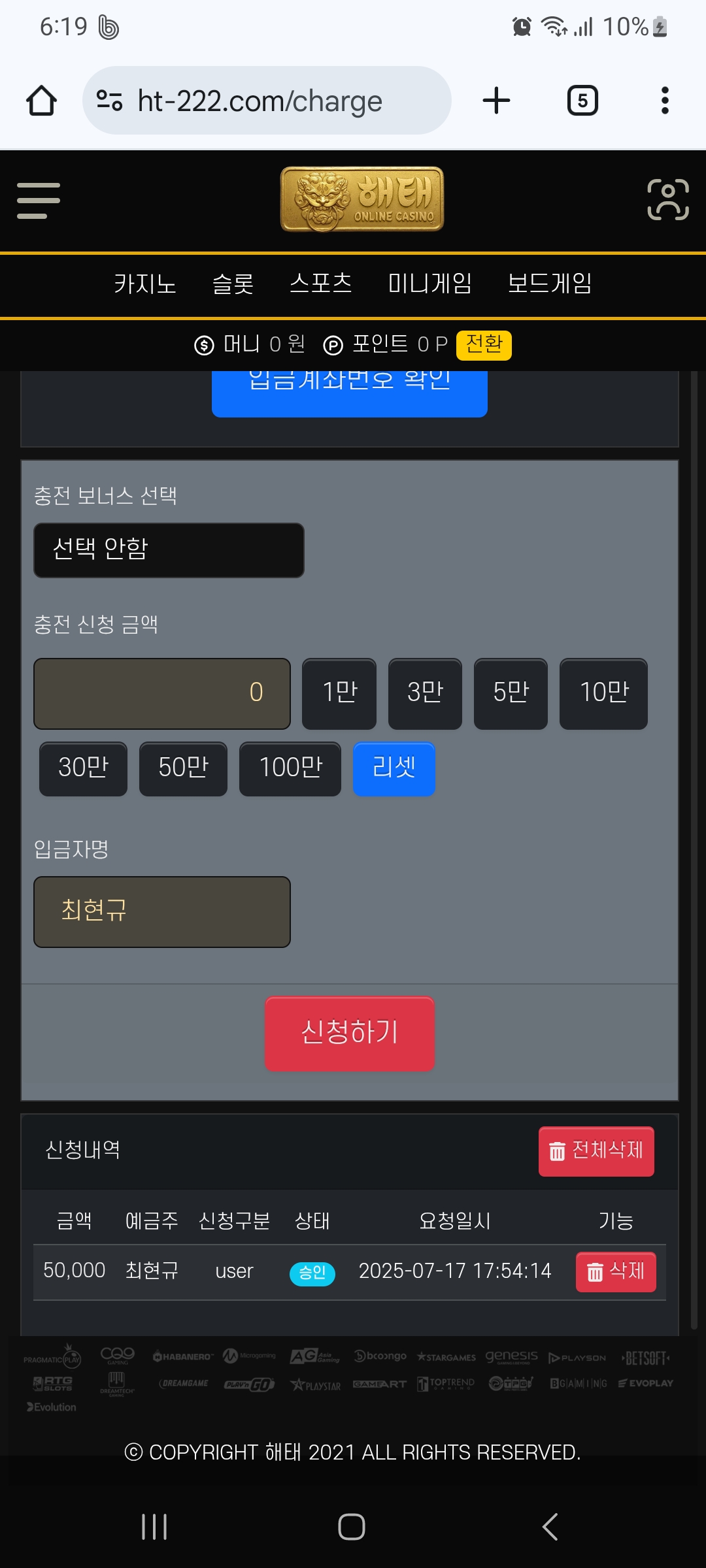Expand the 충전 보너스 선택 dropdown
Viewport: 706px width, 1568px height.
(x=169, y=550)
